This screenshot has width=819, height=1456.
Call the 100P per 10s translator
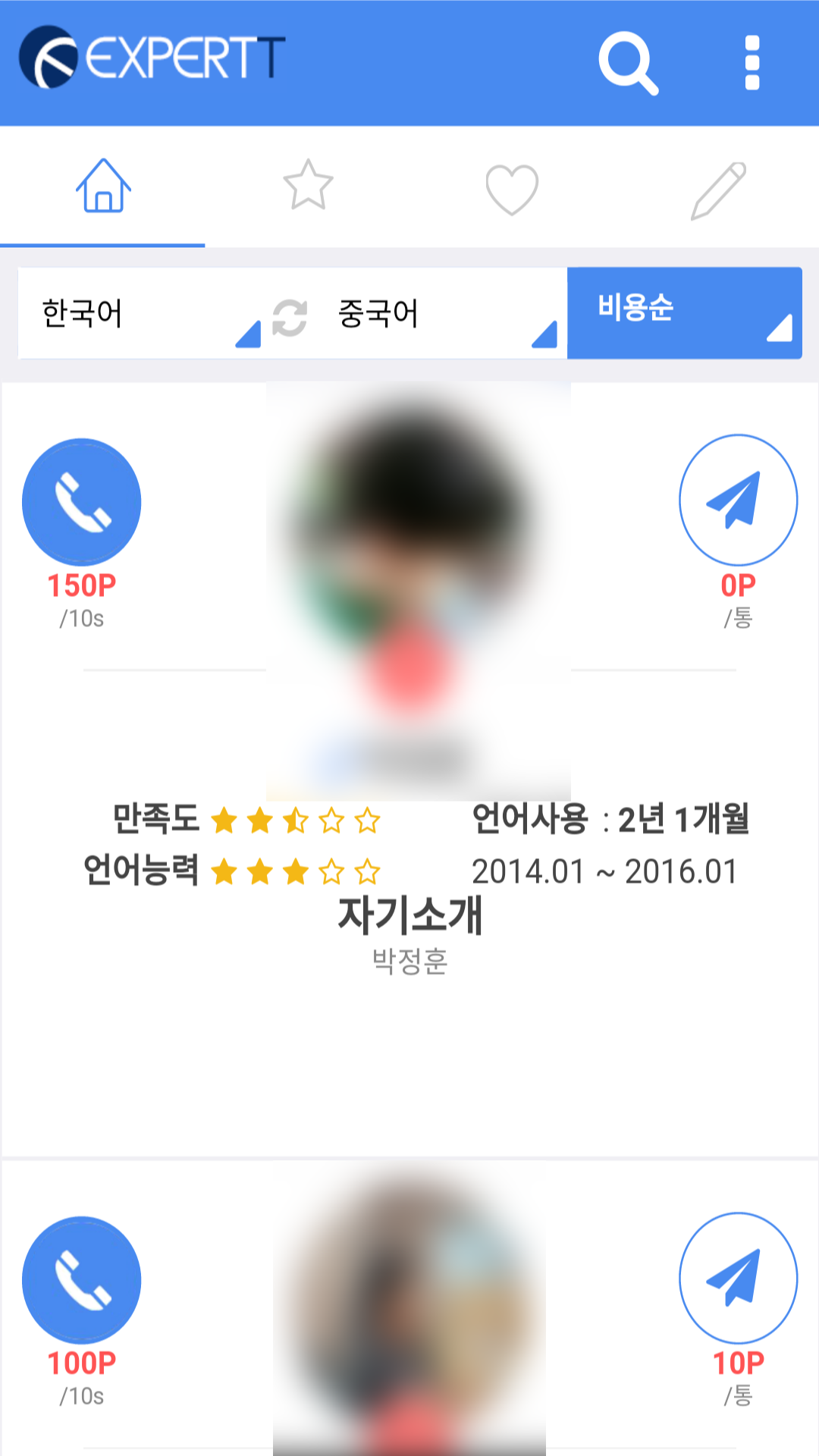(x=82, y=1280)
